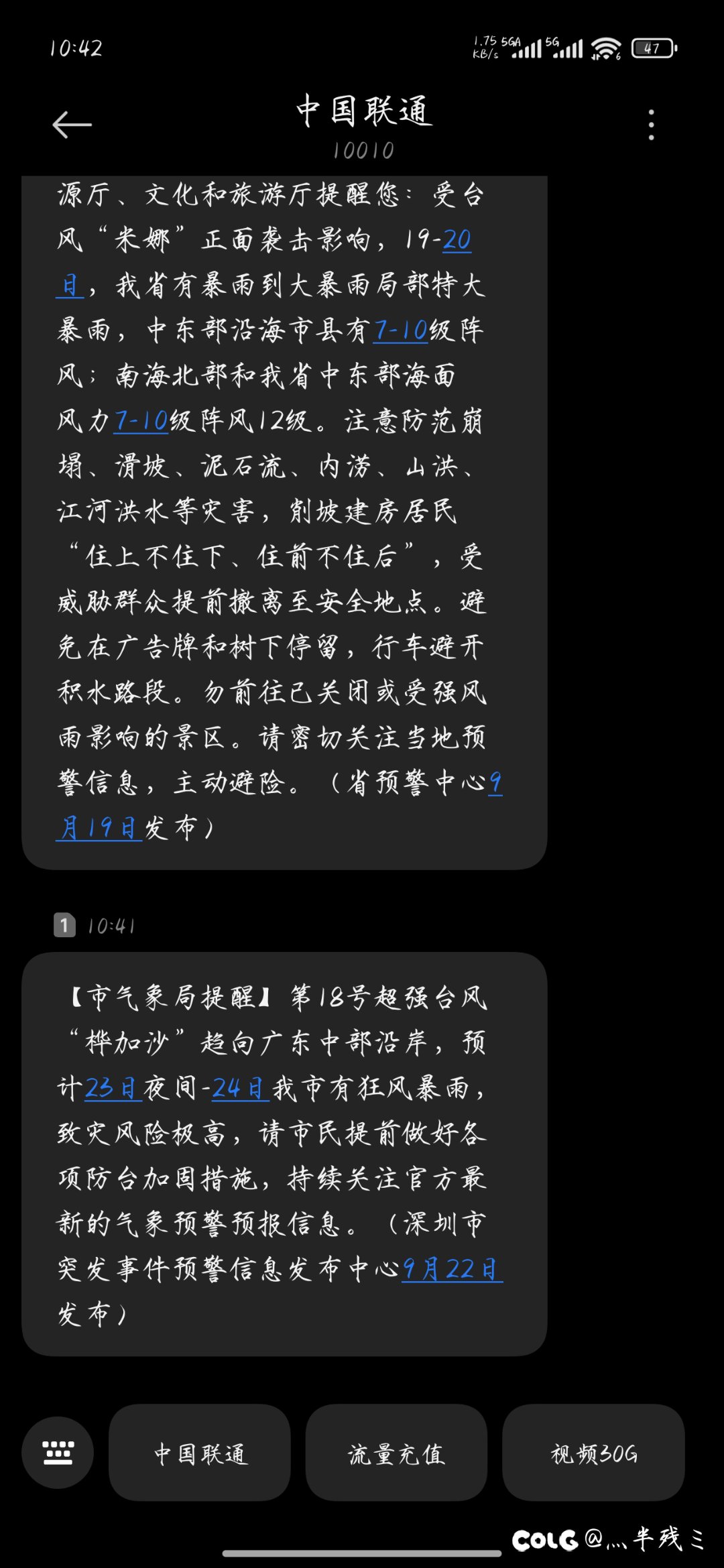This screenshot has width=724, height=1568.
Task: Select the 流量充值 menu button
Action: click(396, 1453)
